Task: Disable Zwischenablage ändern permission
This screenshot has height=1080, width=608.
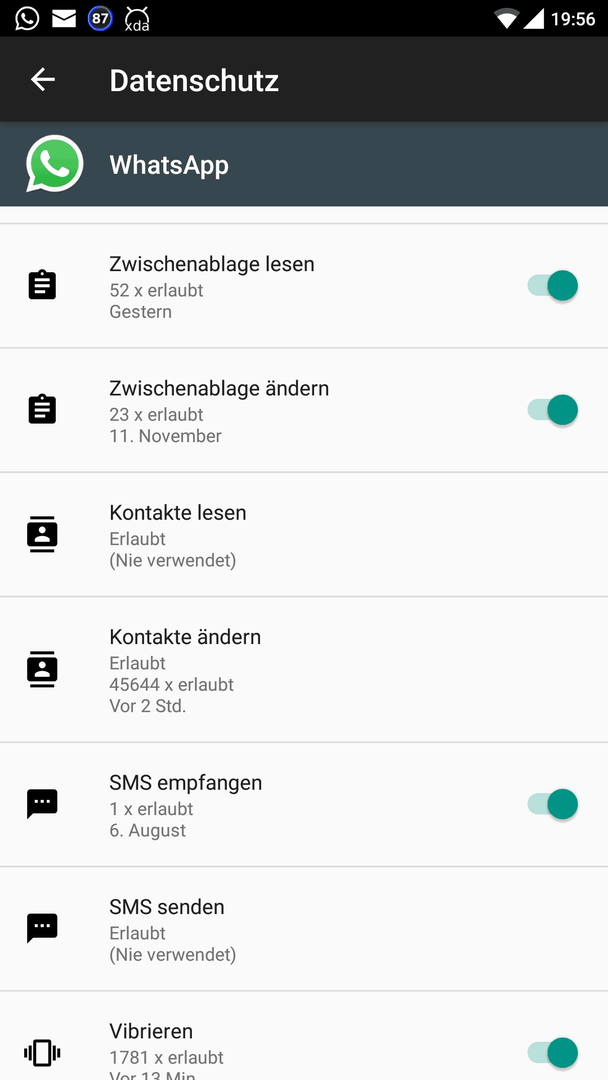Action: click(552, 410)
